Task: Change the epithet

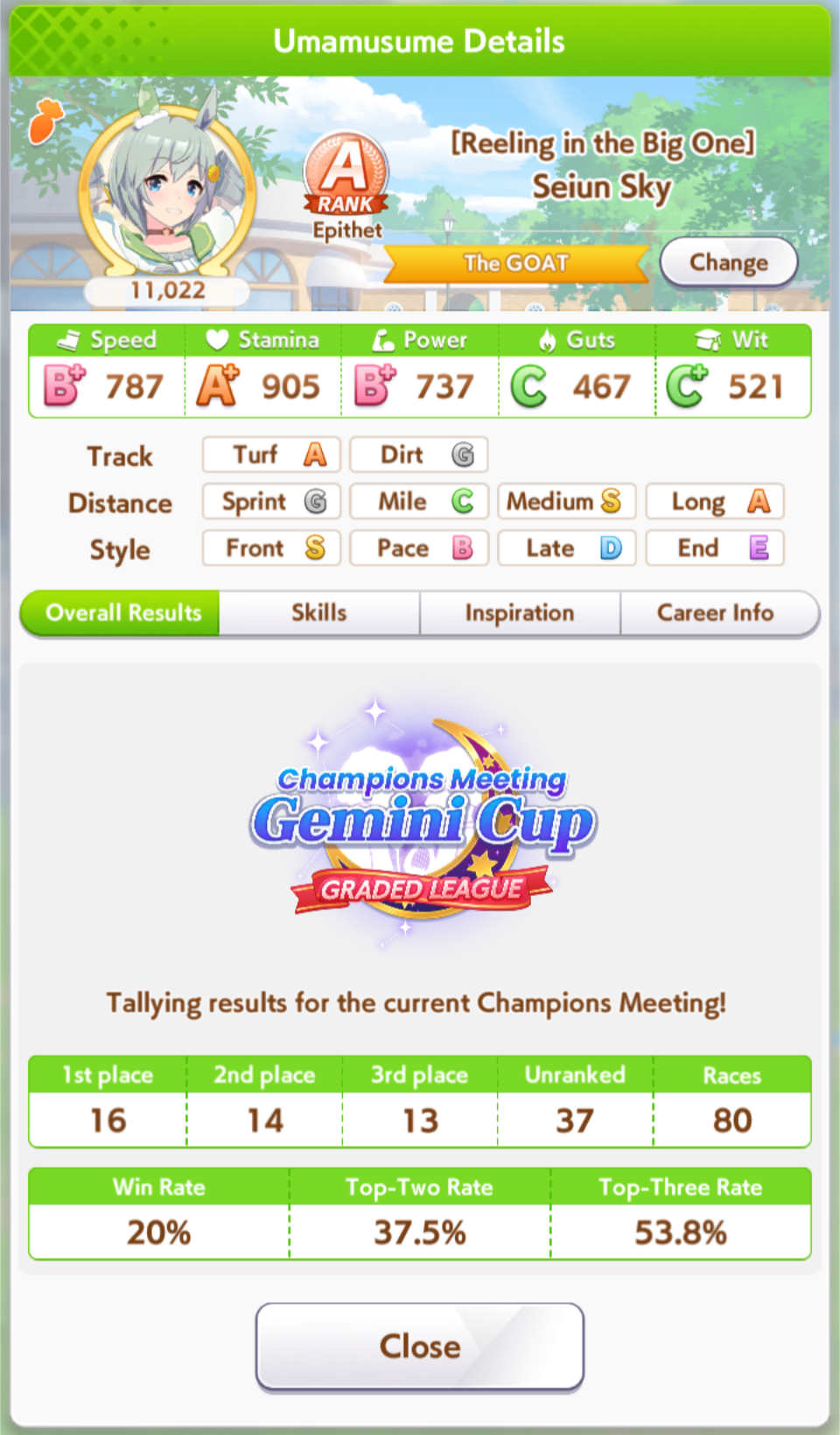Action: [728, 262]
